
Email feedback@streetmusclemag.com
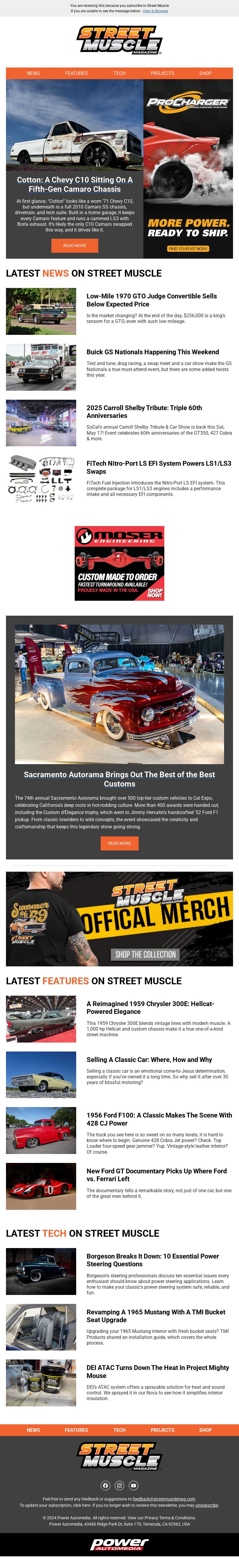tap(164, 1499)
